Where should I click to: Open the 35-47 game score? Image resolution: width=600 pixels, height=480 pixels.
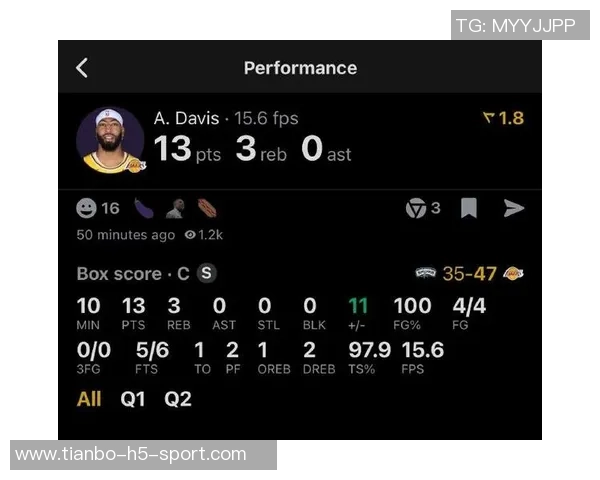469,274
